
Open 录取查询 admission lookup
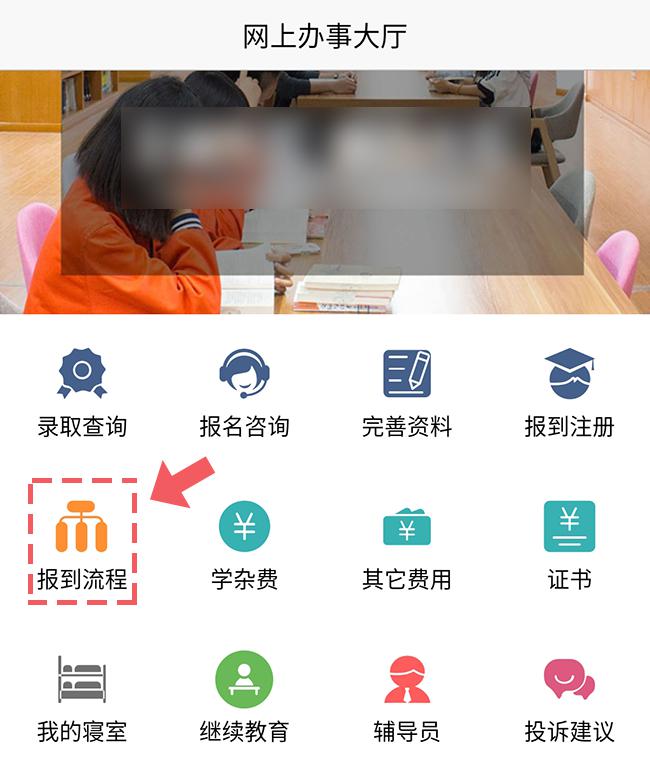(82, 391)
